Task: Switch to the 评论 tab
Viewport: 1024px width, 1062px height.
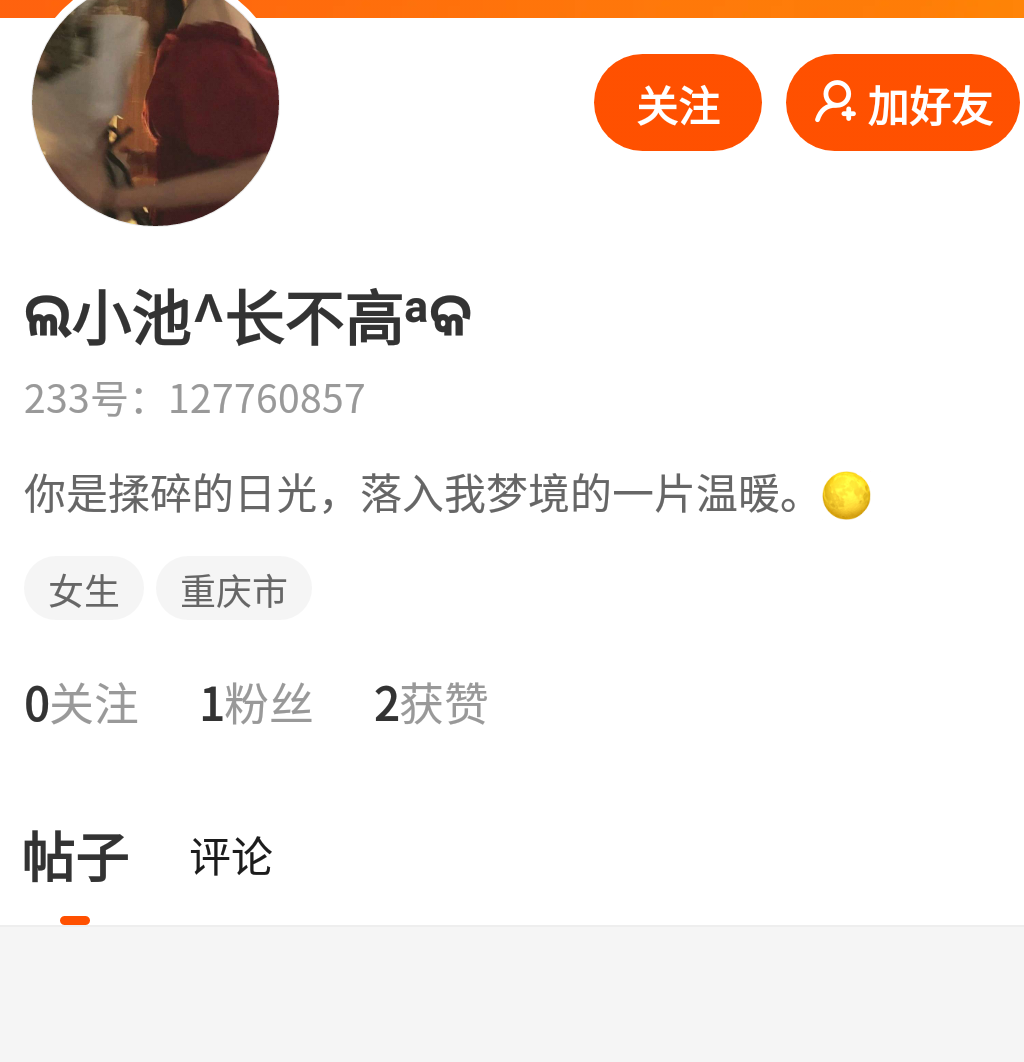Action: coord(231,857)
